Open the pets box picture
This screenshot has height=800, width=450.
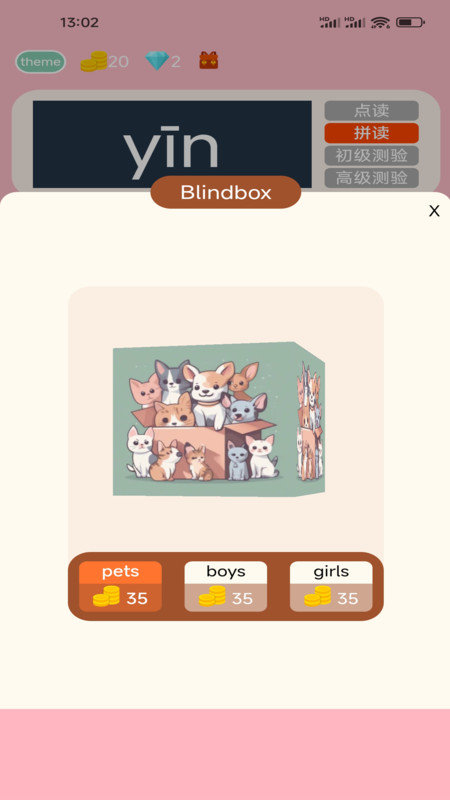(218, 419)
